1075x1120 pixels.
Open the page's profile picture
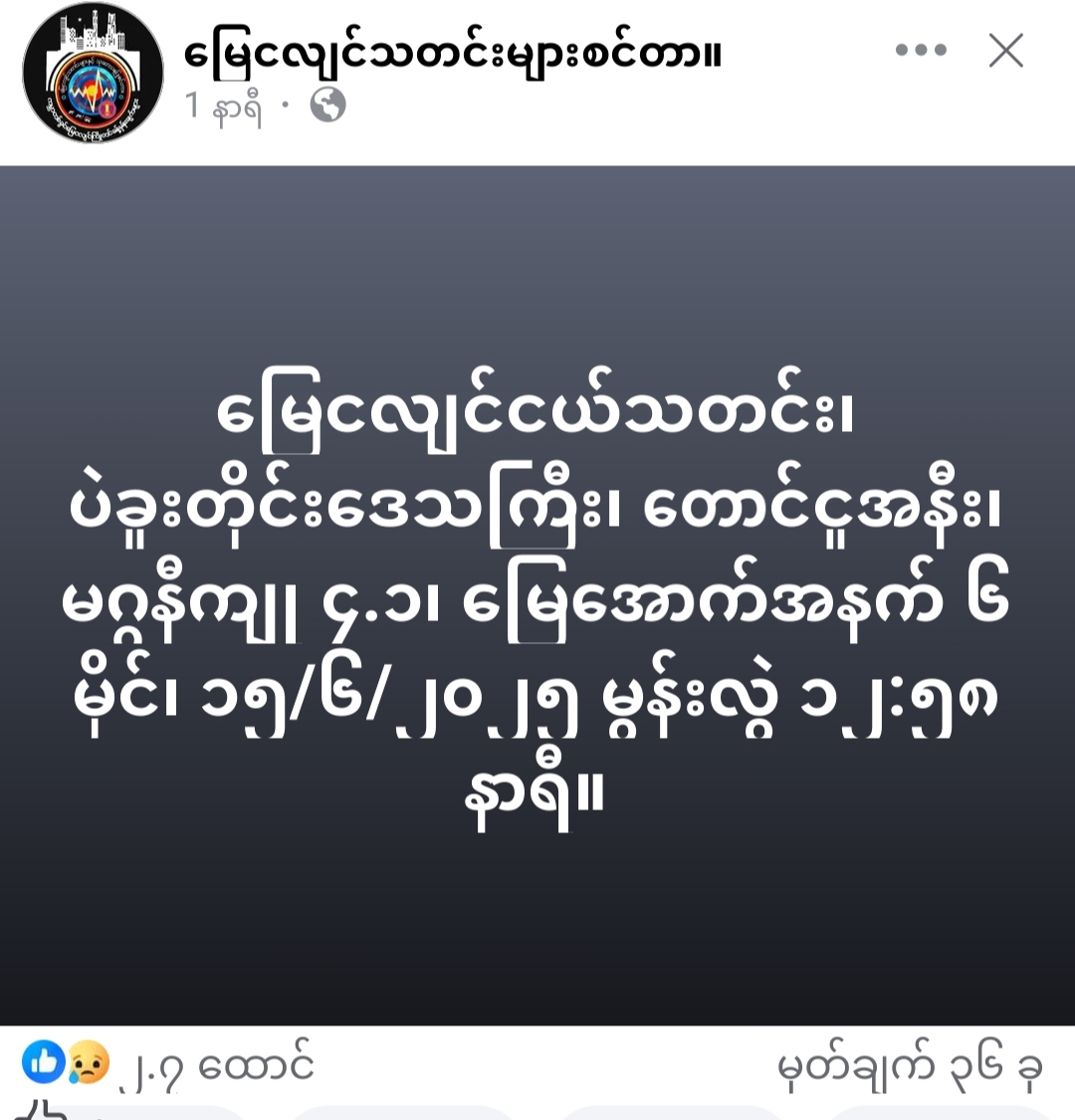[x=93, y=73]
